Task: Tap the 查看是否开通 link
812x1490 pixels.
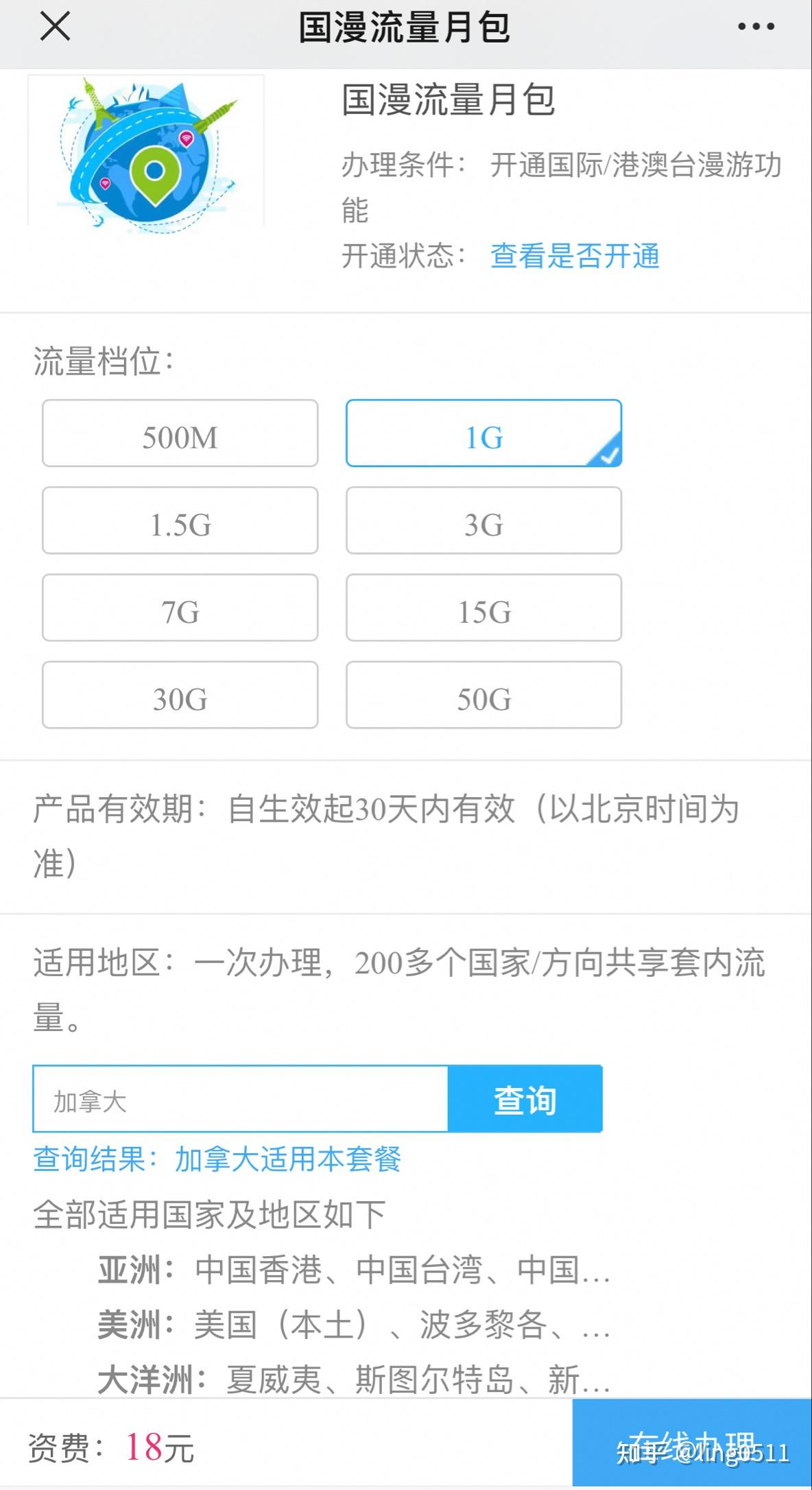Action: (x=575, y=256)
